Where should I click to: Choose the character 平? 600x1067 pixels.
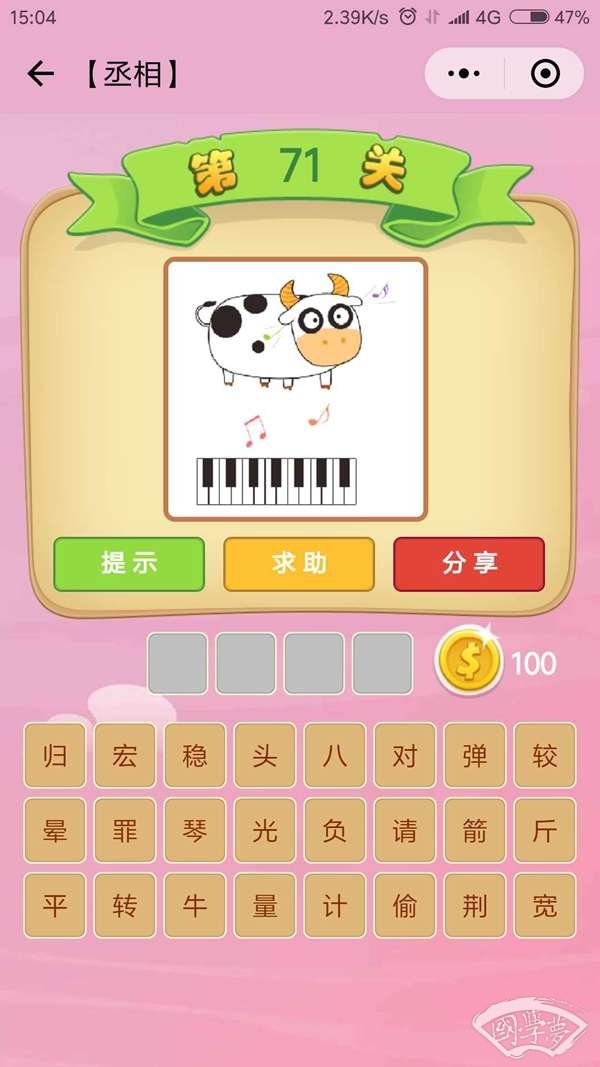pyautogui.click(x=55, y=905)
